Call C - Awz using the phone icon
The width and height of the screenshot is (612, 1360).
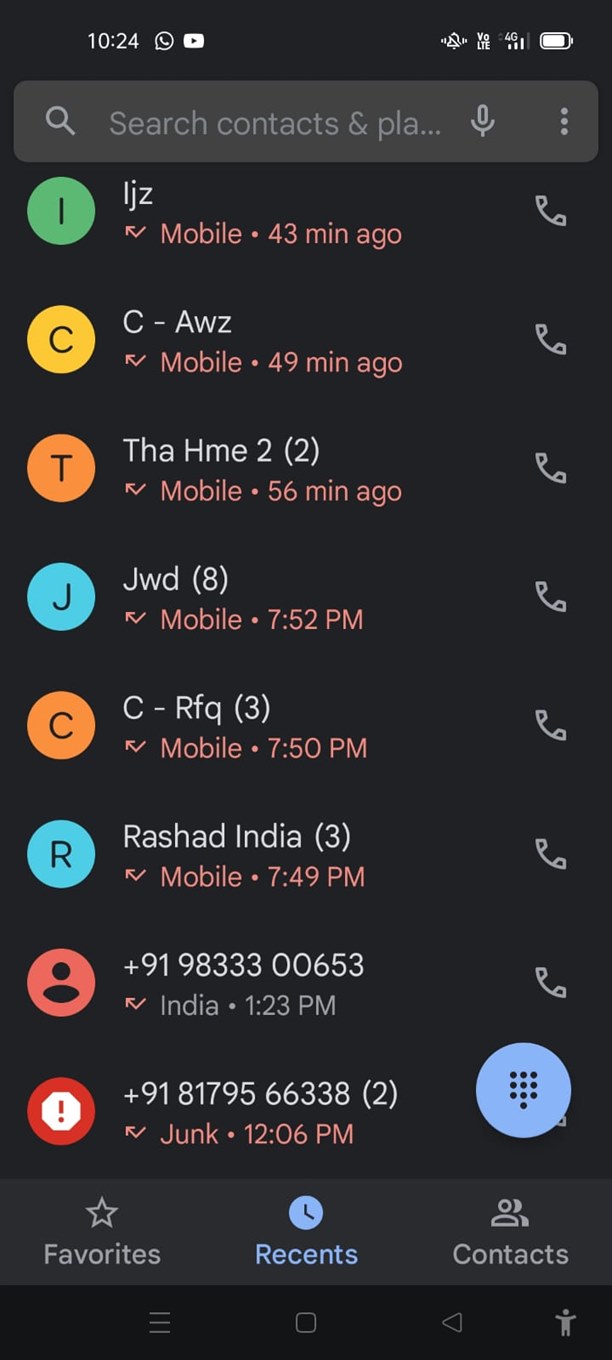click(550, 340)
